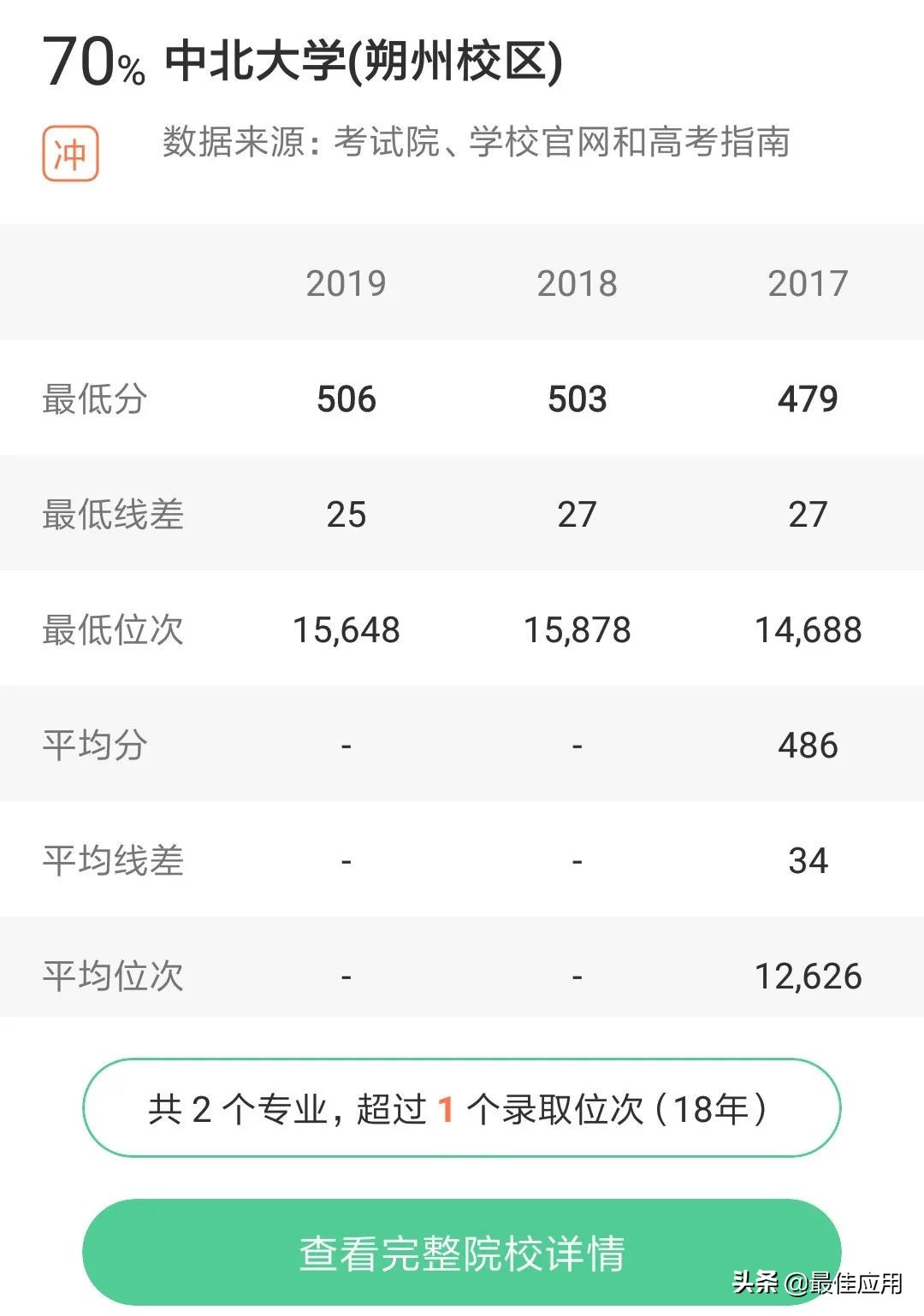Click the score value 506
The height and width of the screenshot is (1316, 924).
pos(346,398)
